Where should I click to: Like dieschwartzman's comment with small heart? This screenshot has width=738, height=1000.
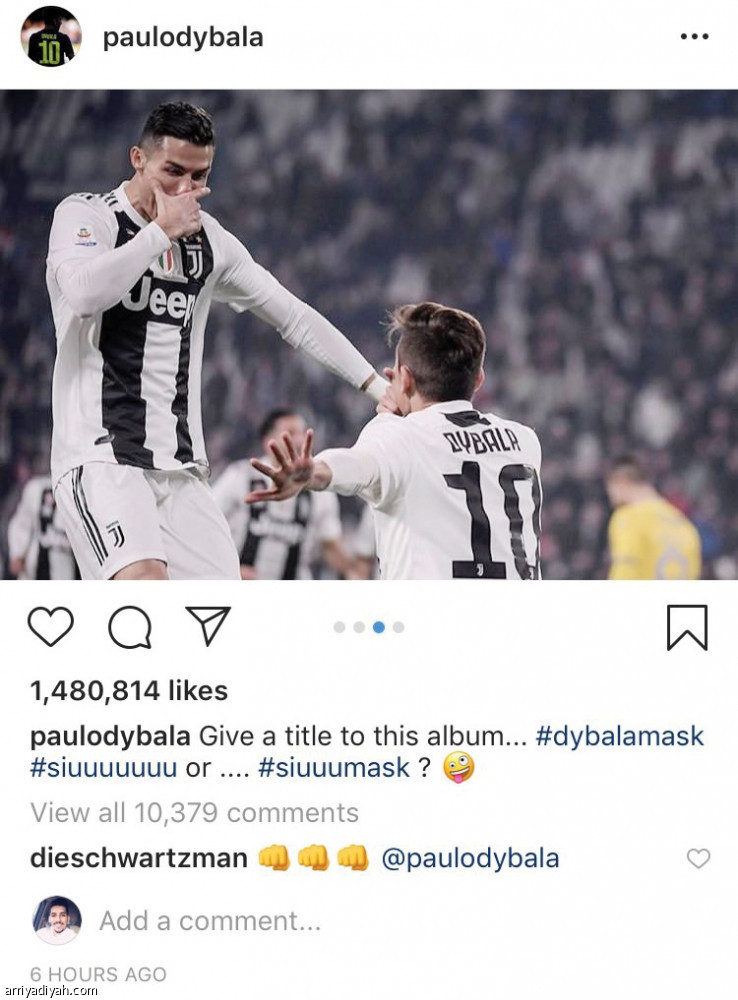point(698,858)
